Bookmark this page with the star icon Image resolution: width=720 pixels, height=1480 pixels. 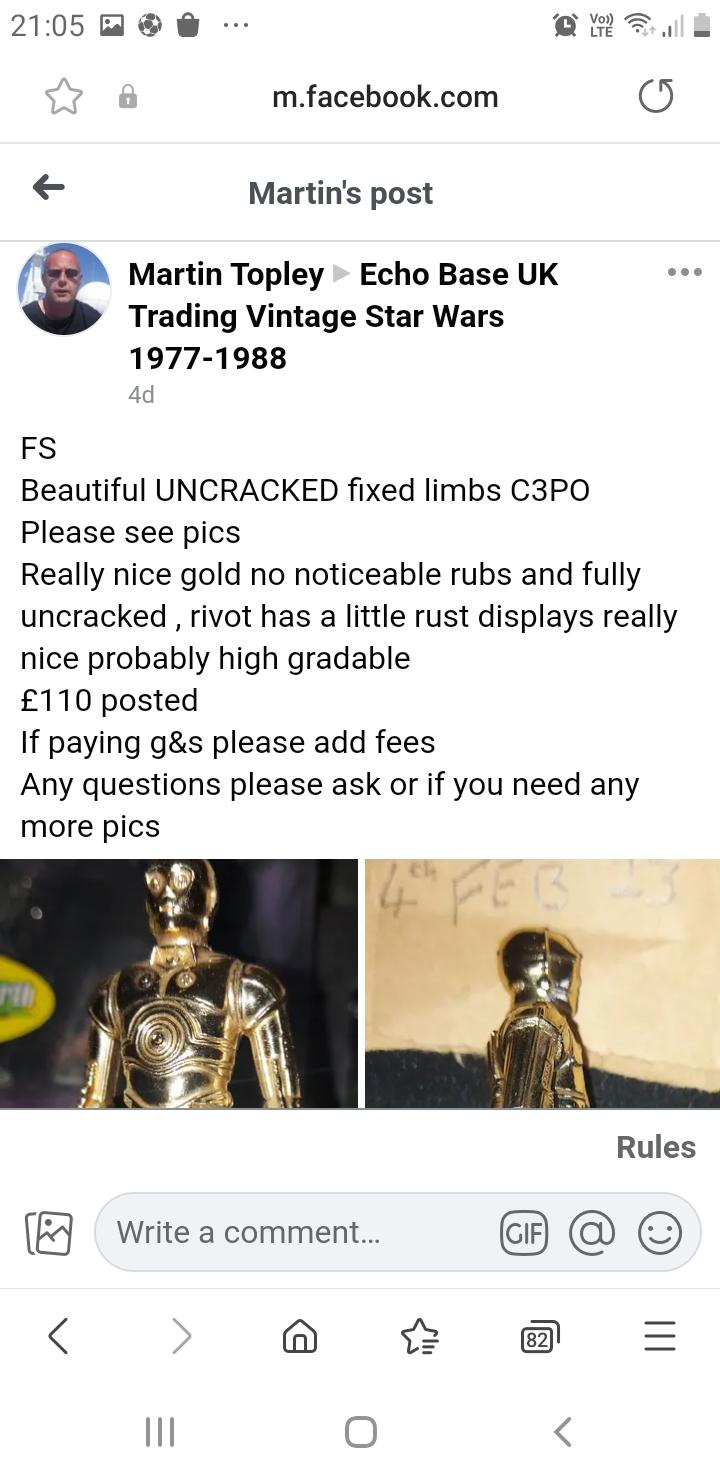tap(63, 97)
